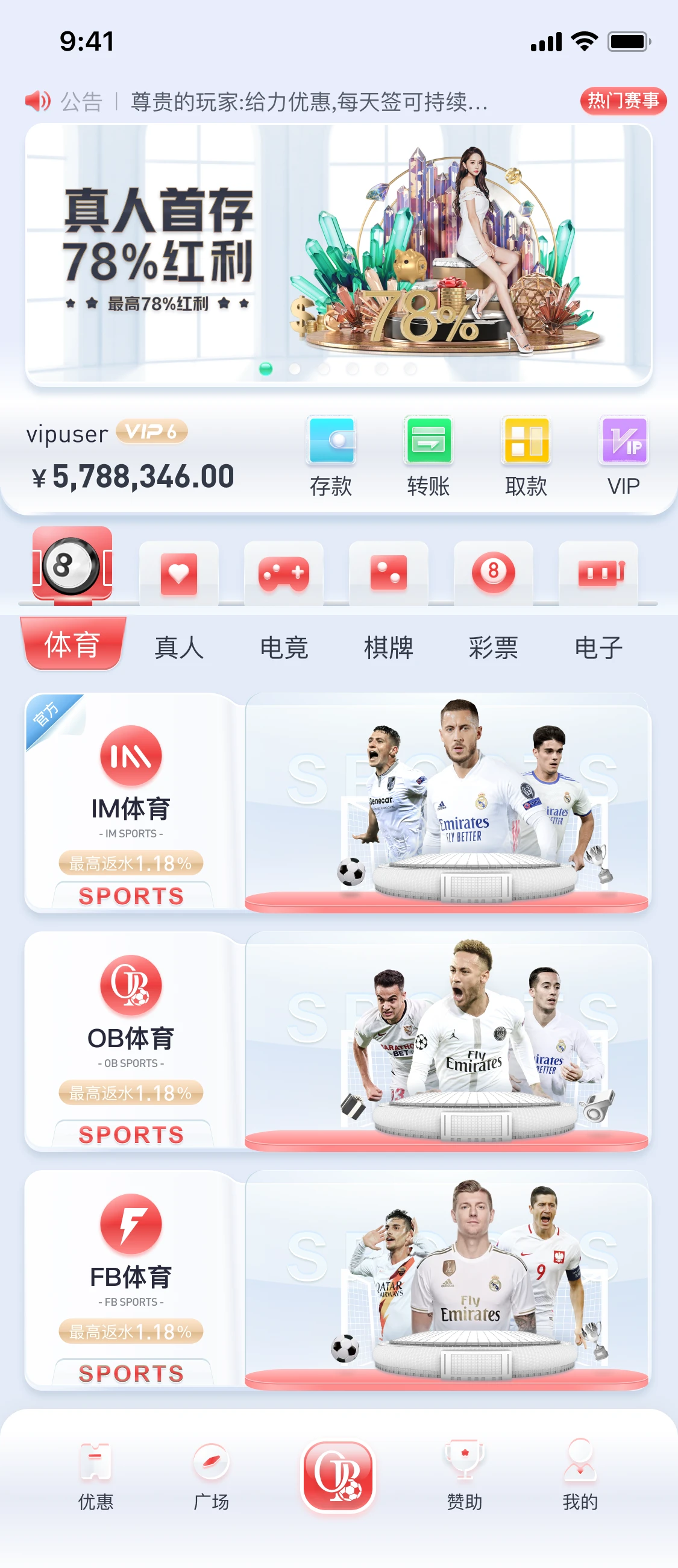Select the 棋牌 category tab
Viewport: 678px width, 1568px height.
(x=388, y=647)
